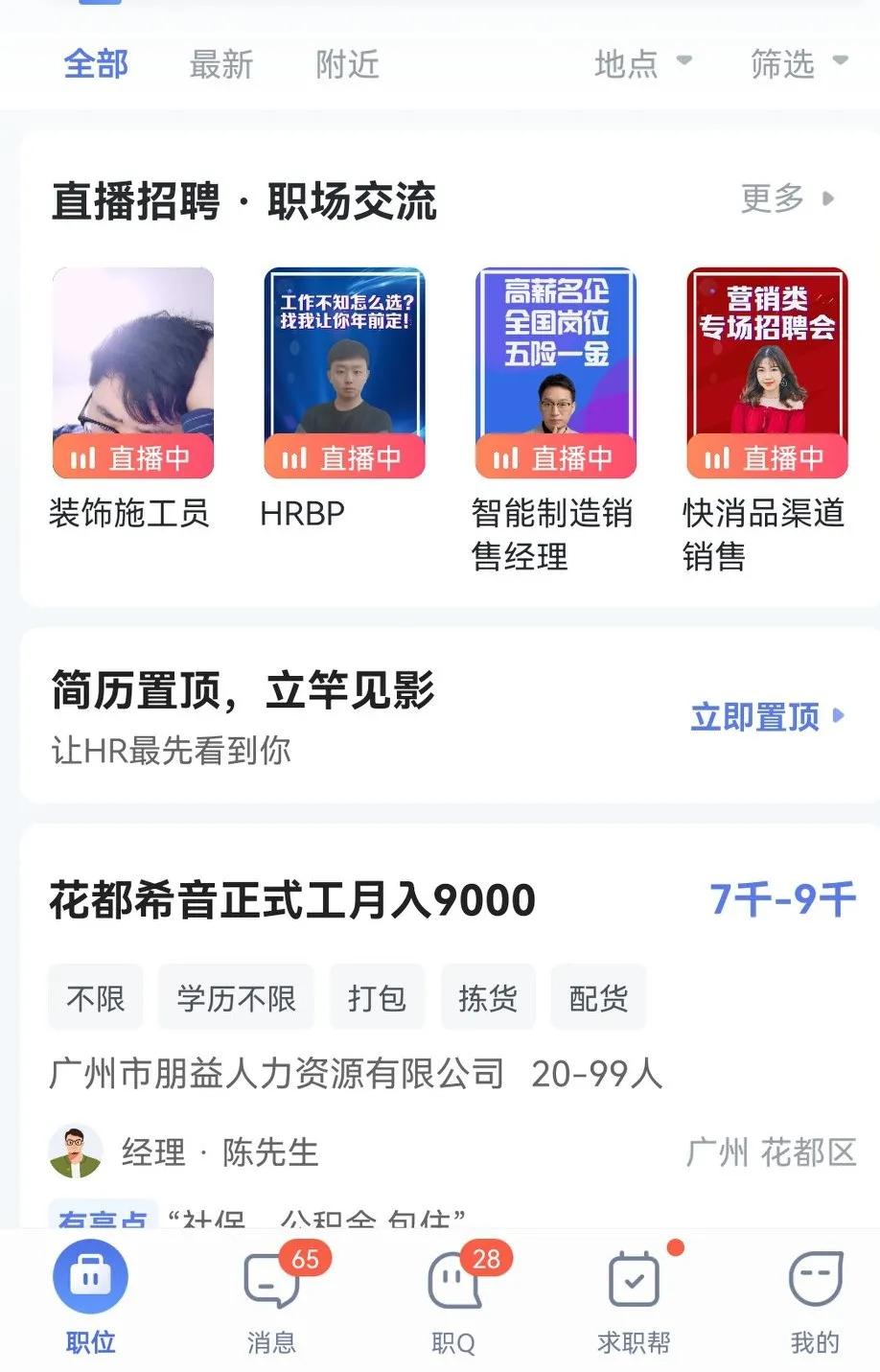Viewport: 880px width, 1372px height.
Task: Open 求职帮 from the bottom bar
Action: 633,1278
